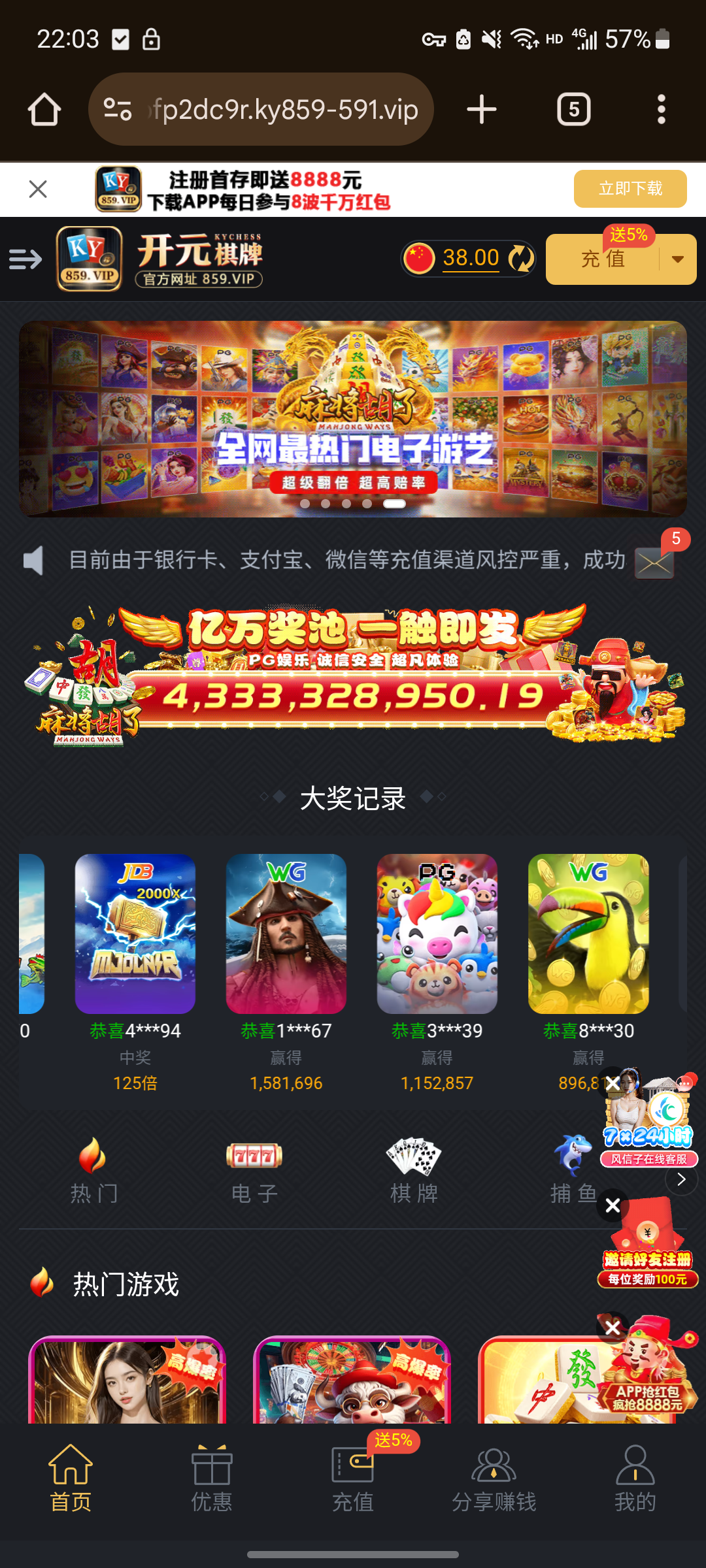Open the browser home page
Viewport: 706px width, 1568px height.
[x=44, y=109]
